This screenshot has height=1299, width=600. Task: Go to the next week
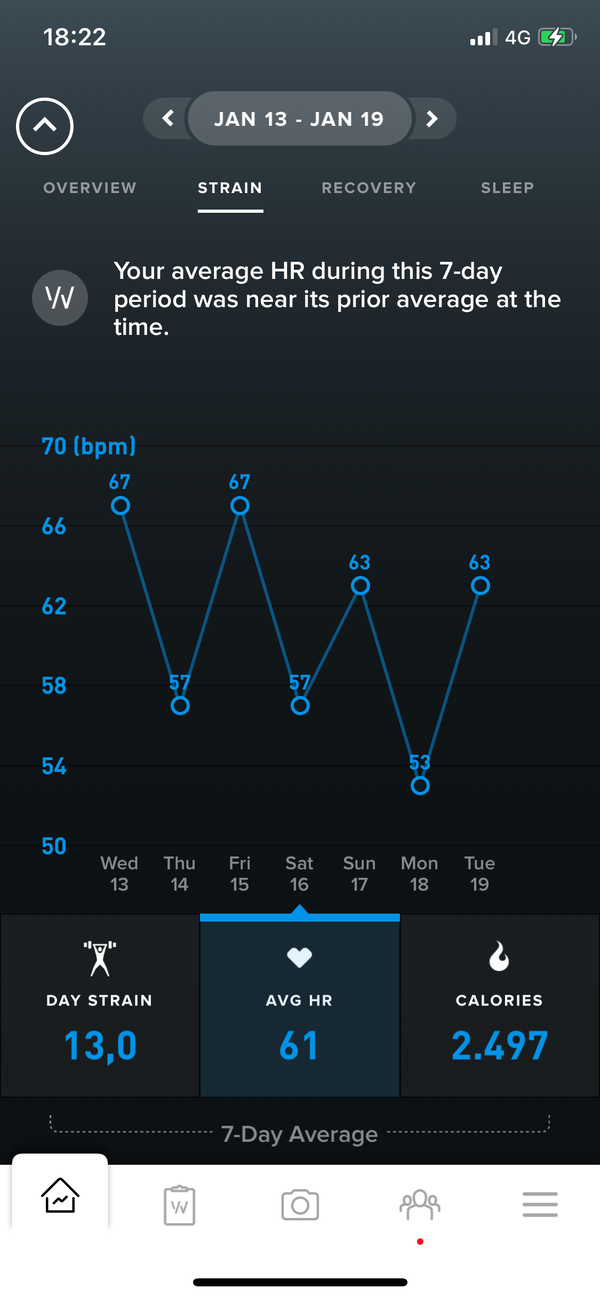pyautogui.click(x=432, y=119)
